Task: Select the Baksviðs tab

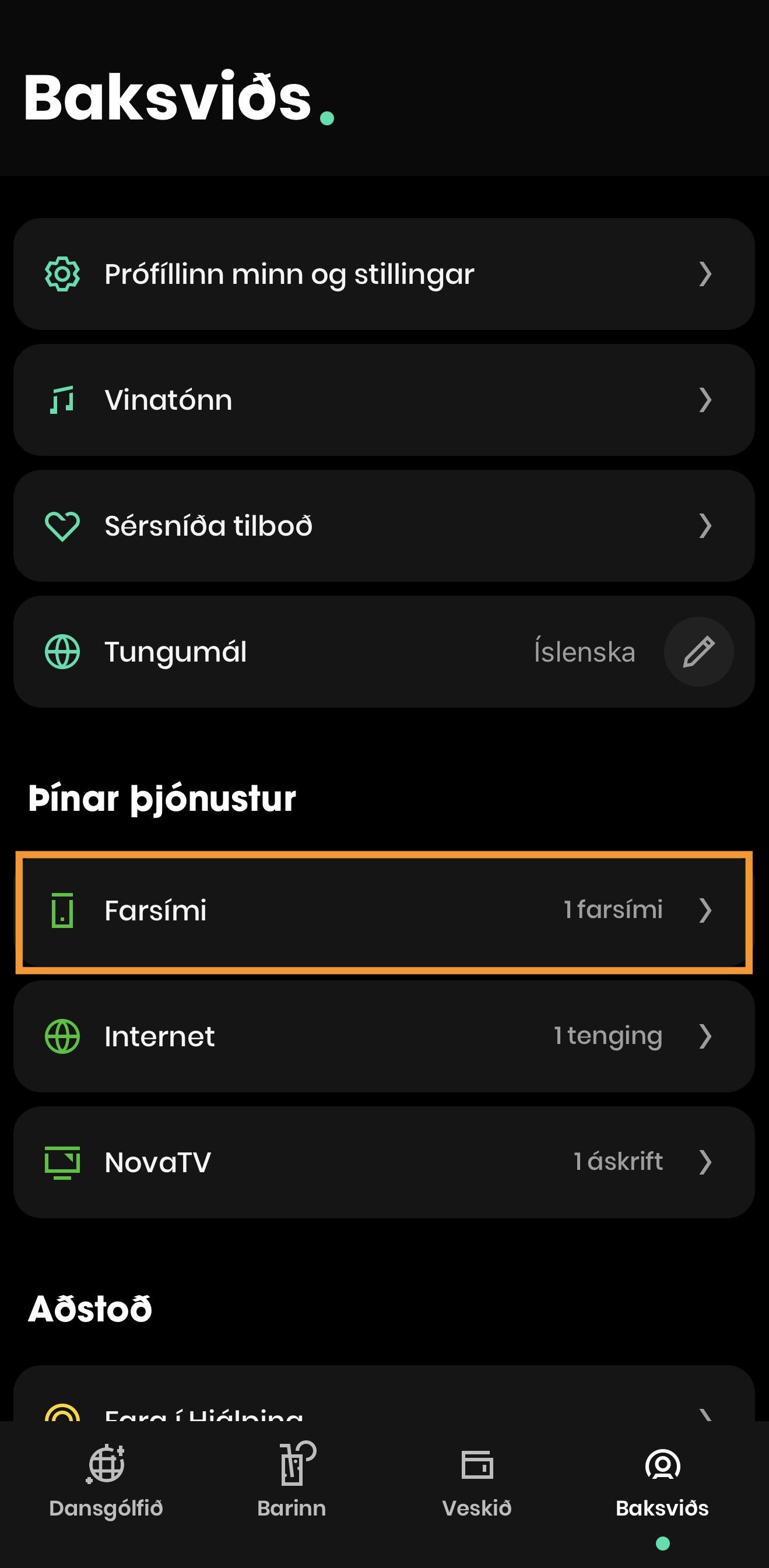Action: click(x=662, y=1485)
